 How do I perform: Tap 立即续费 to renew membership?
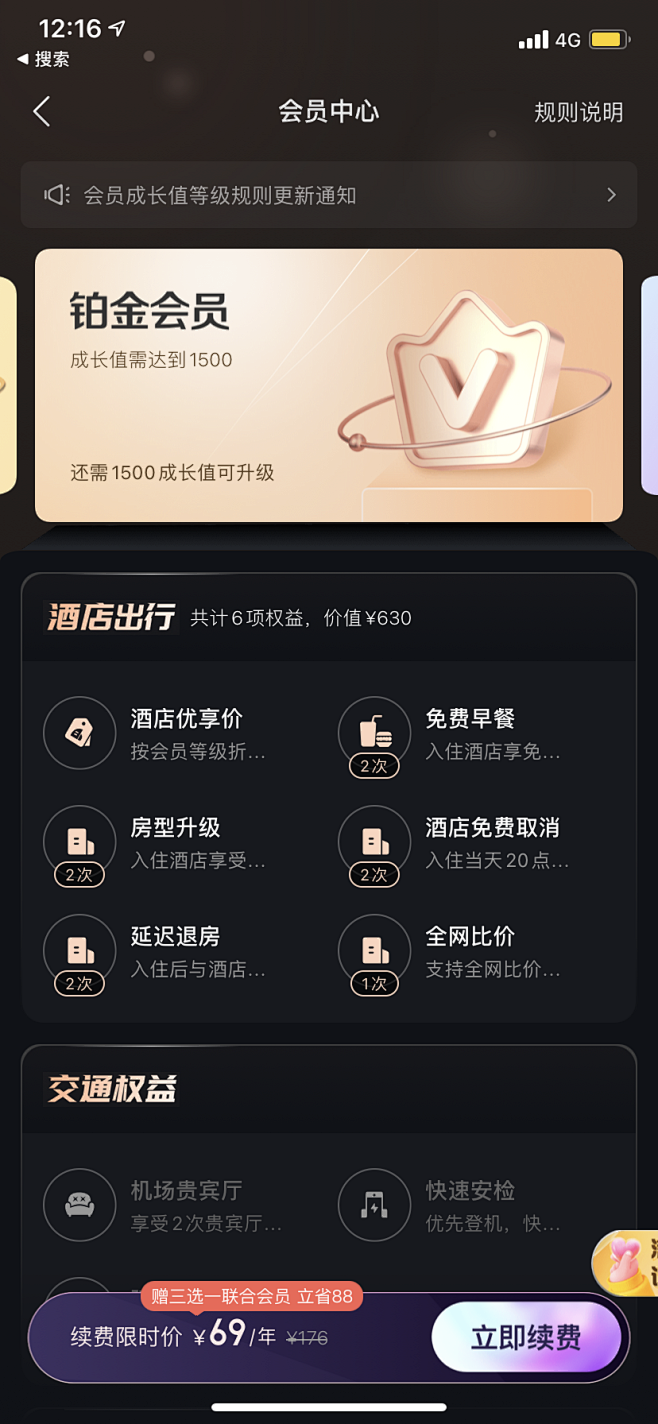526,1338
